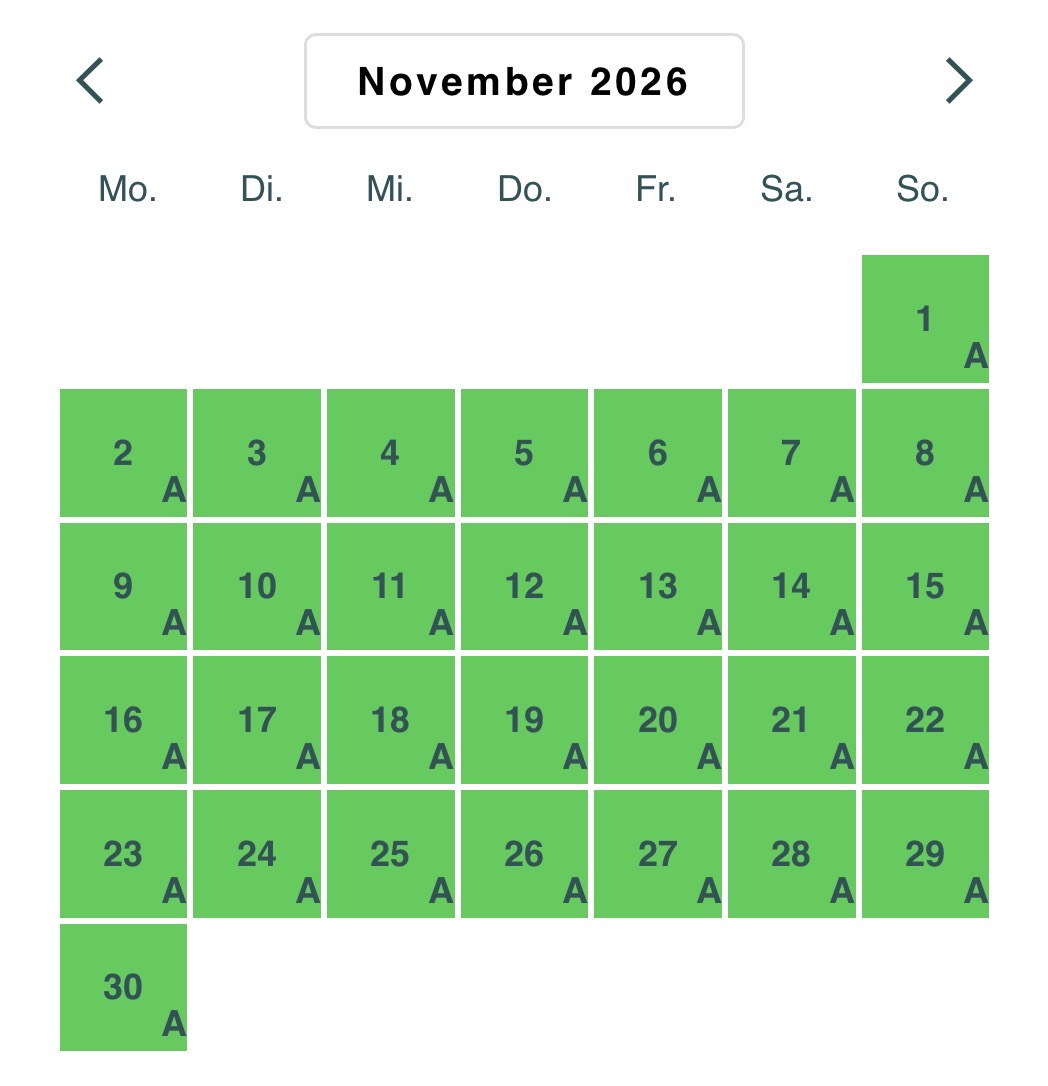The height and width of the screenshot is (1086, 1048).
Task: Pick day 7
Action: 792,453
